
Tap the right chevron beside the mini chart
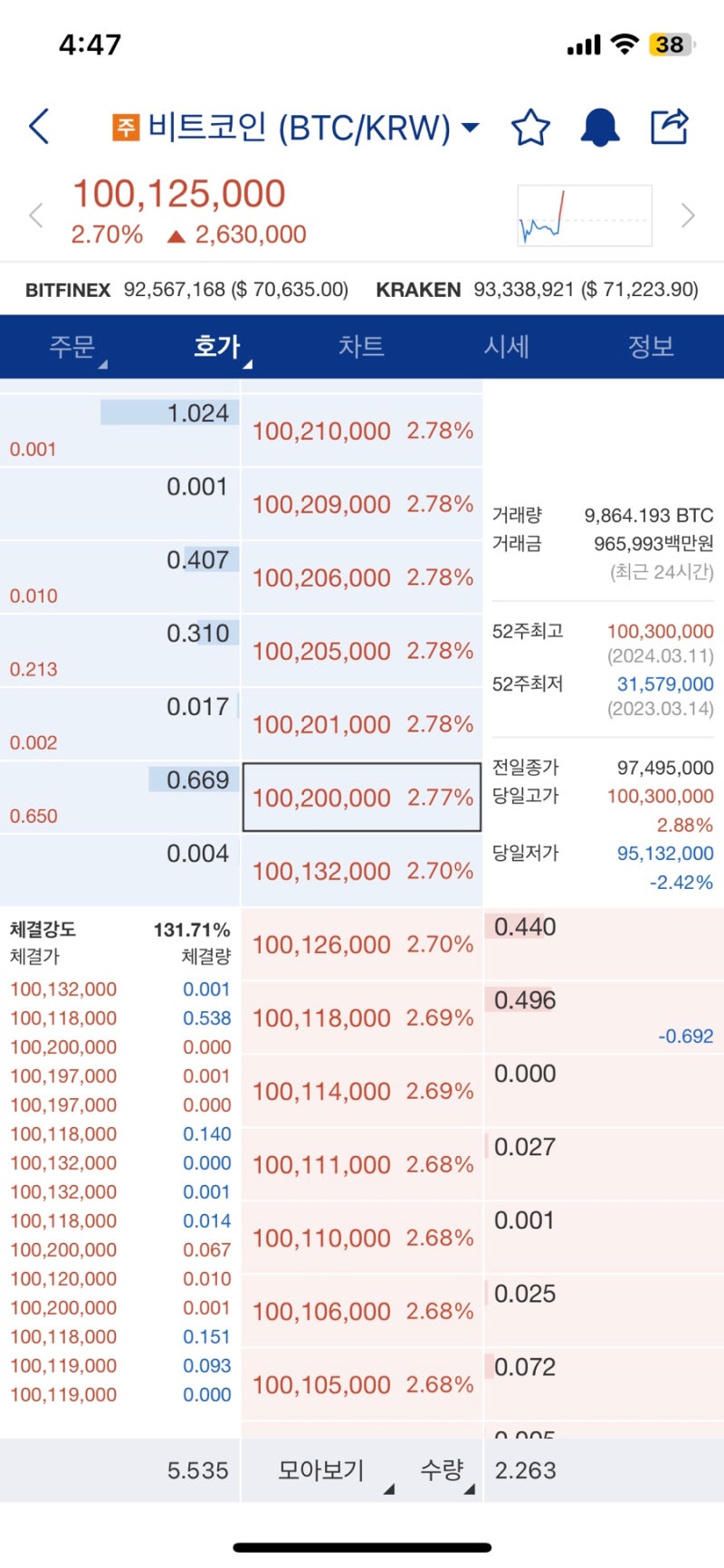click(x=686, y=215)
